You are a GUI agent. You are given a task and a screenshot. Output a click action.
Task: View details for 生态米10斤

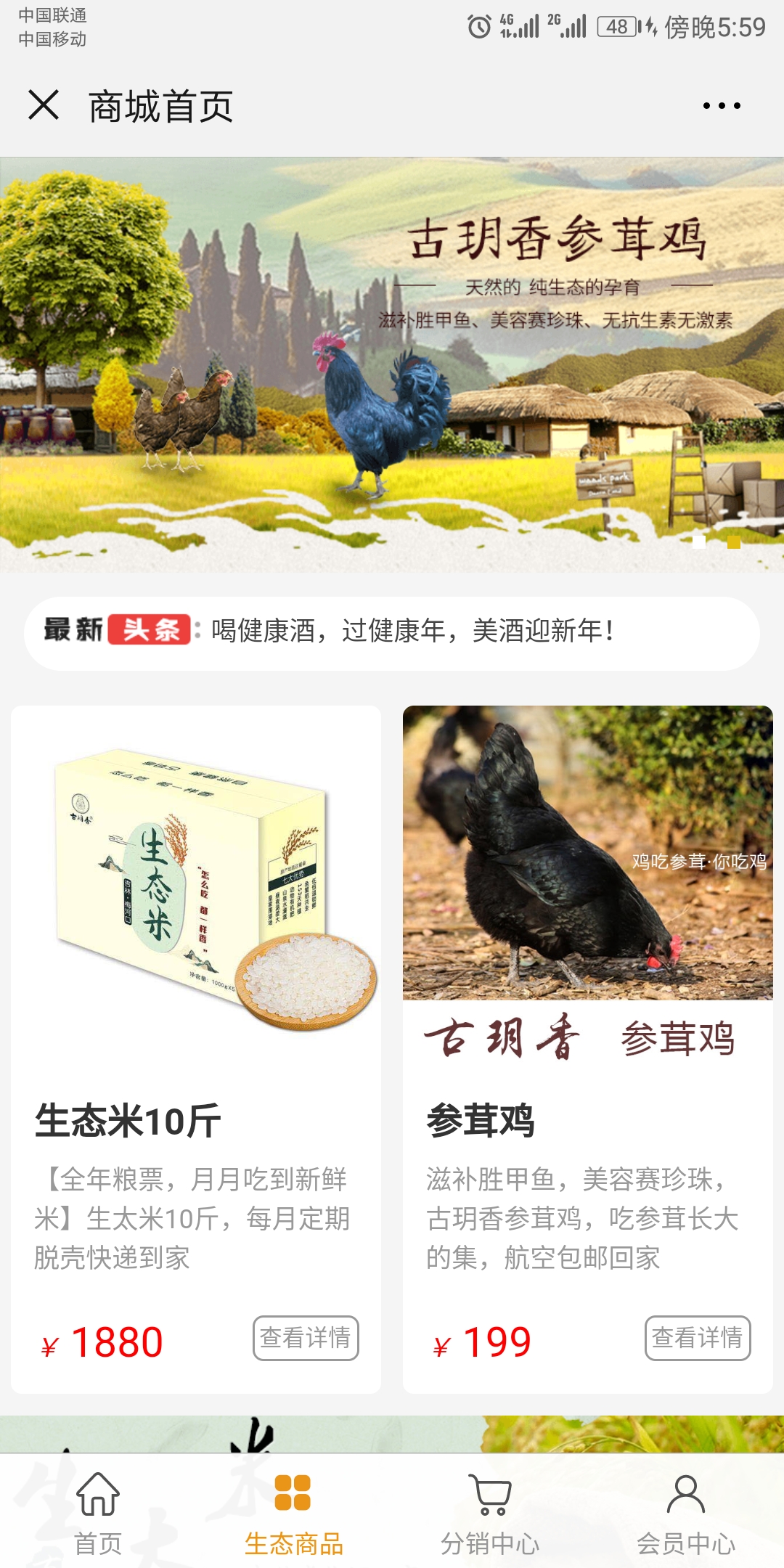tap(306, 1338)
